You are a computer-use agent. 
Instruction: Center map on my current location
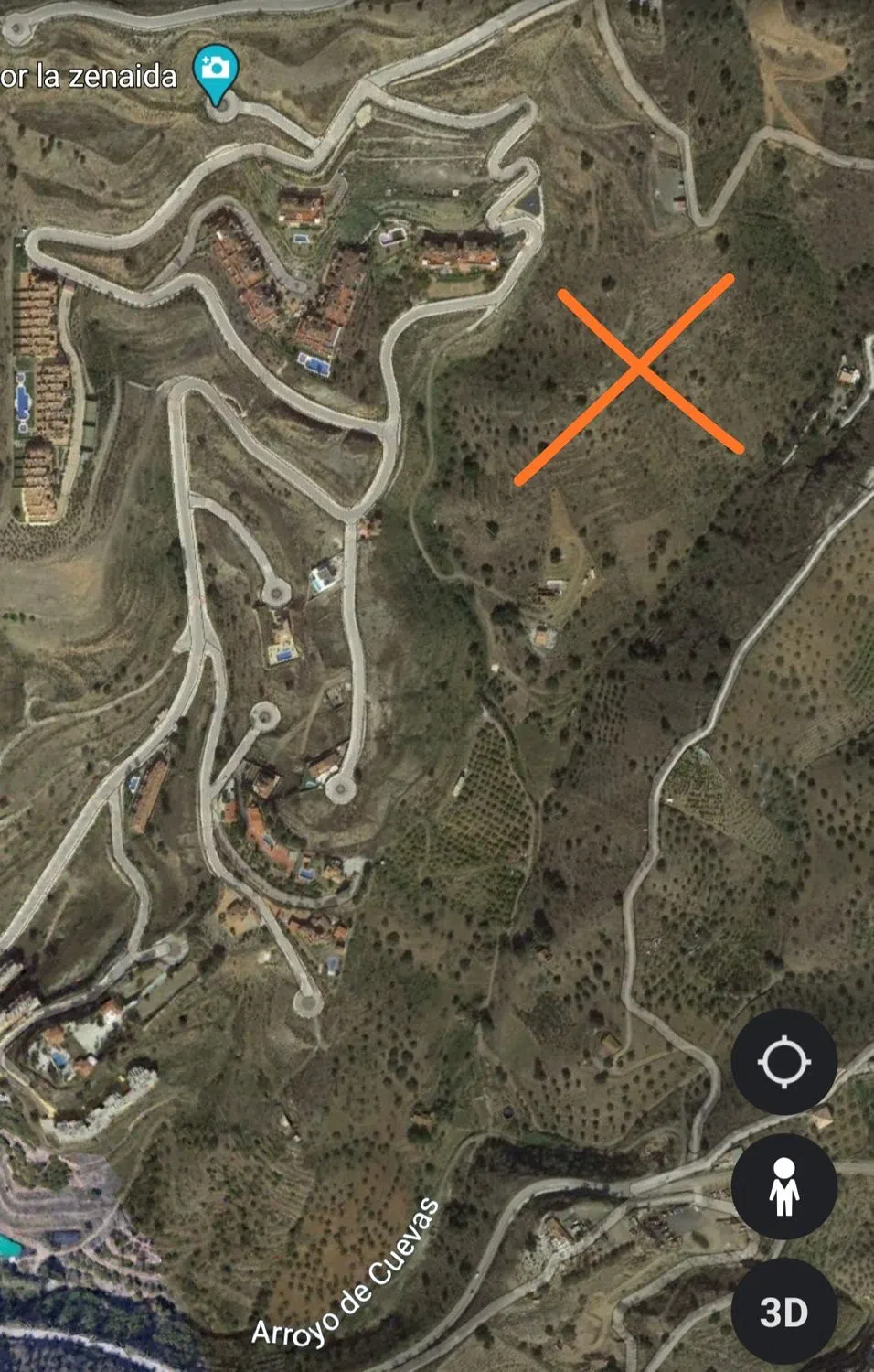tap(783, 1062)
